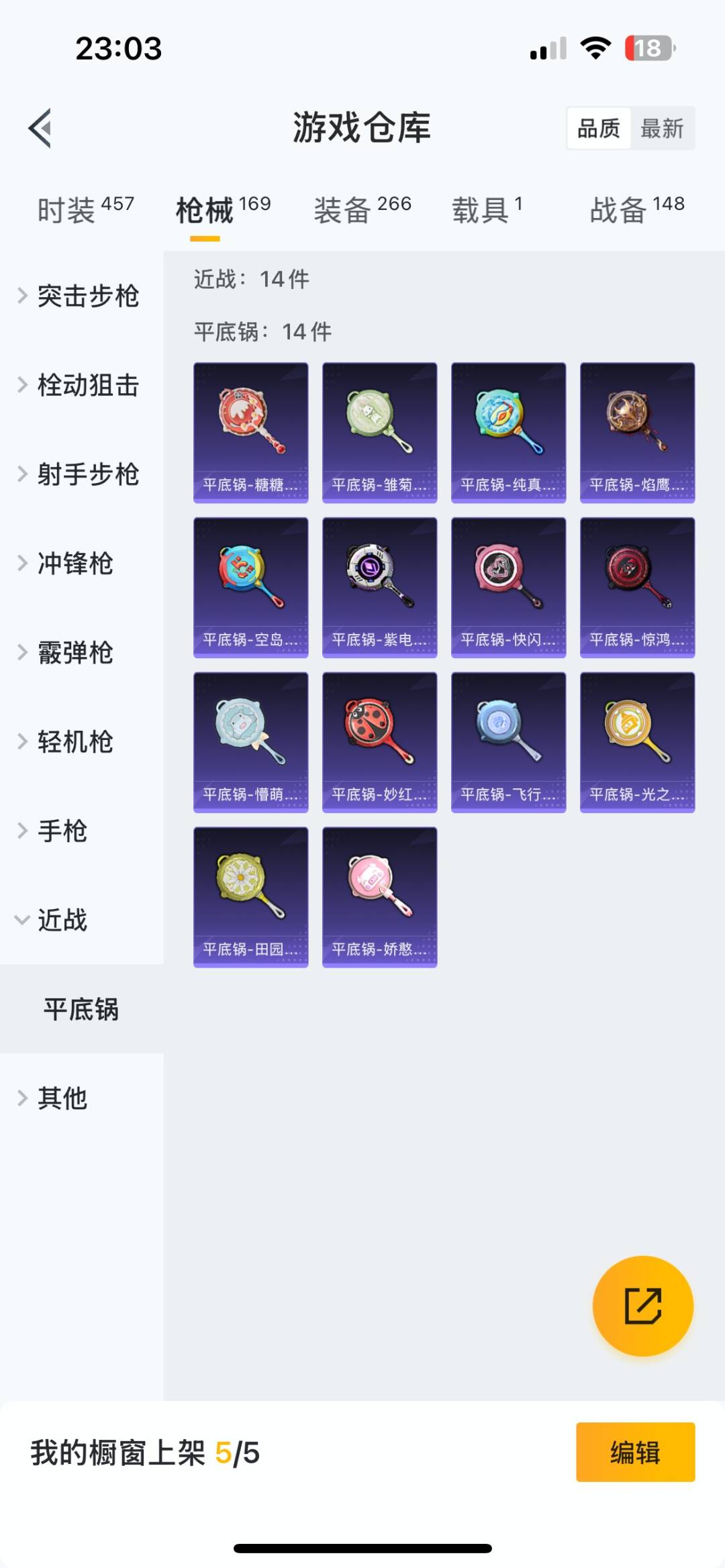725x1568 pixels.
Task: Switch to the 装备 tab
Action: [x=362, y=210]
